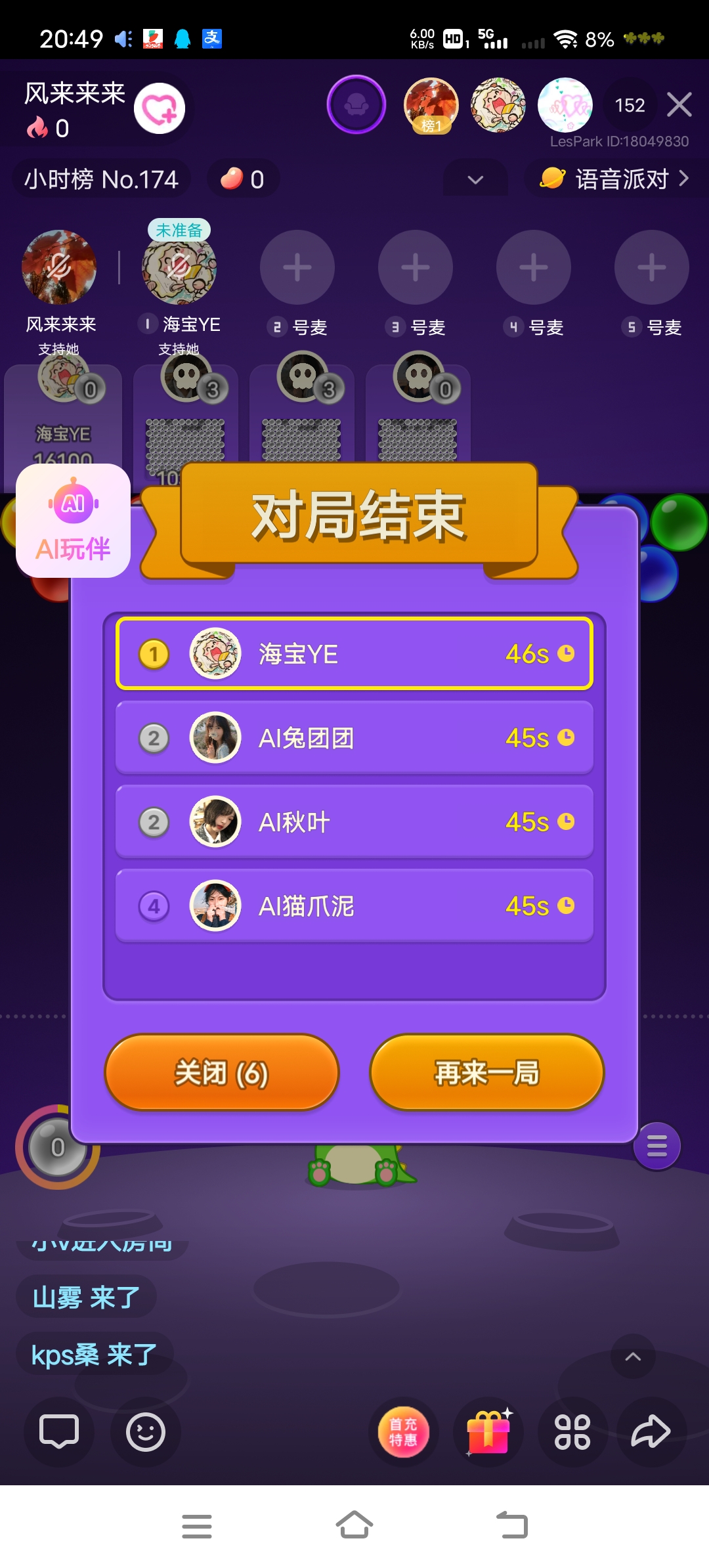The height and width of the screenshot is (1568, 709).
Task: Expand the dropdown chevron beside 语音派对
Action: coord(476,179)
